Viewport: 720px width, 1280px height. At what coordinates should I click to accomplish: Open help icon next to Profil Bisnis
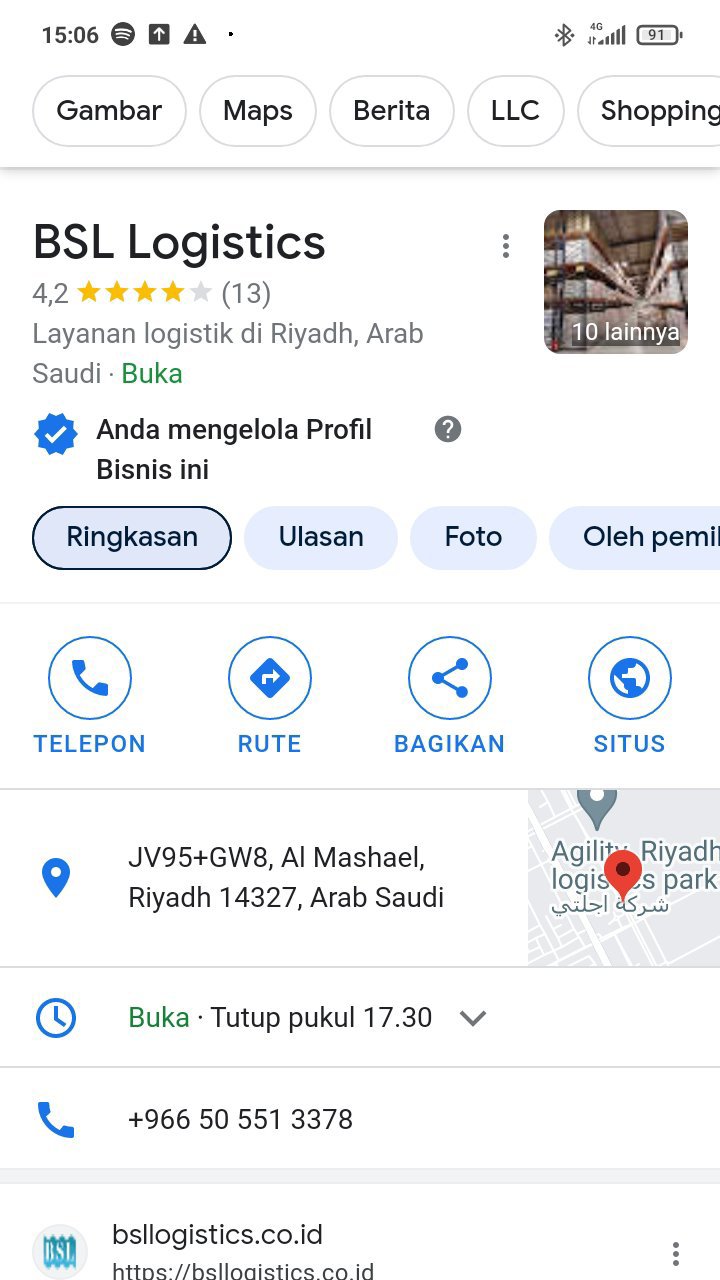448,430
